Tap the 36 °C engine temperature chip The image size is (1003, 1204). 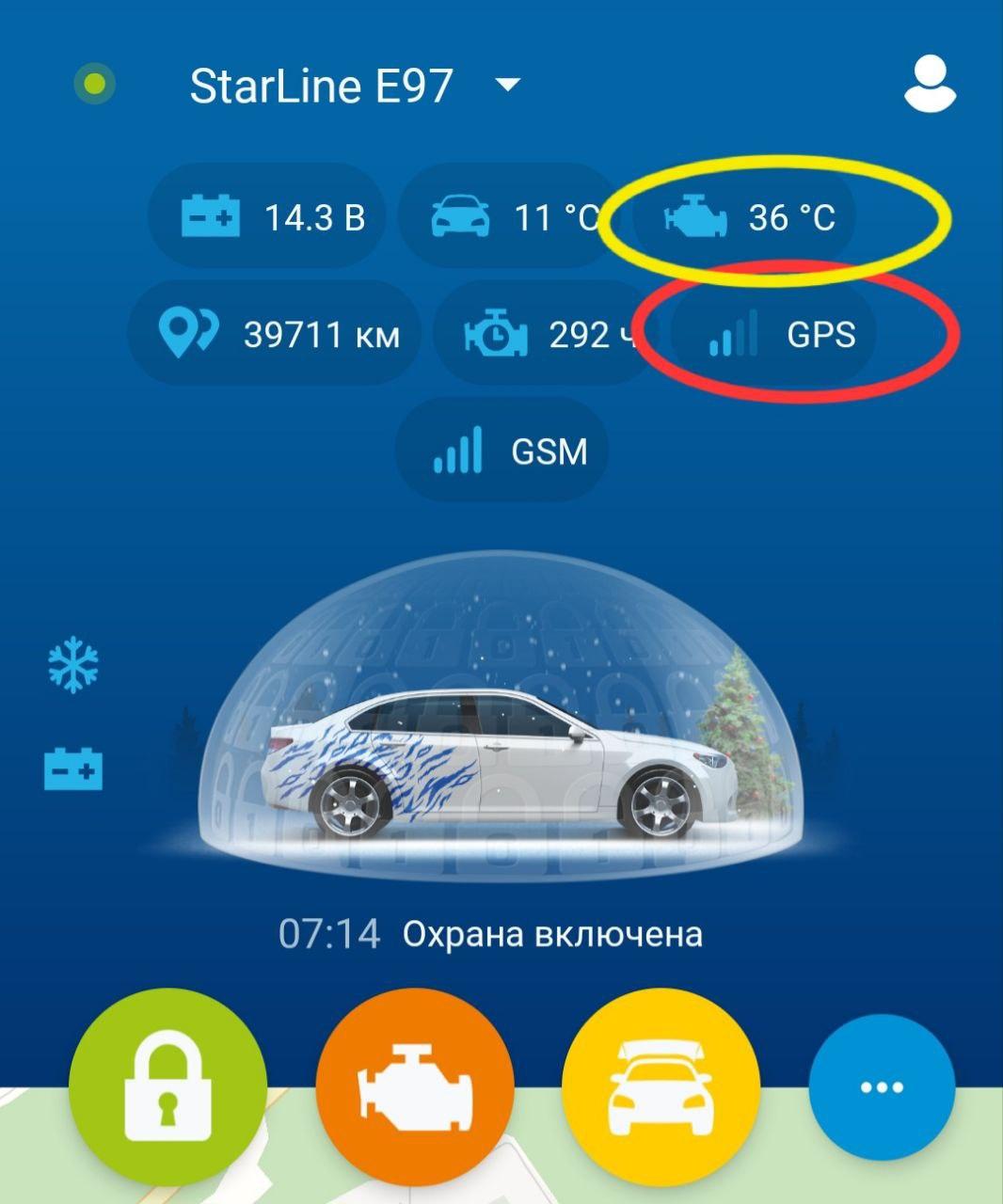(x=748, y=217)
